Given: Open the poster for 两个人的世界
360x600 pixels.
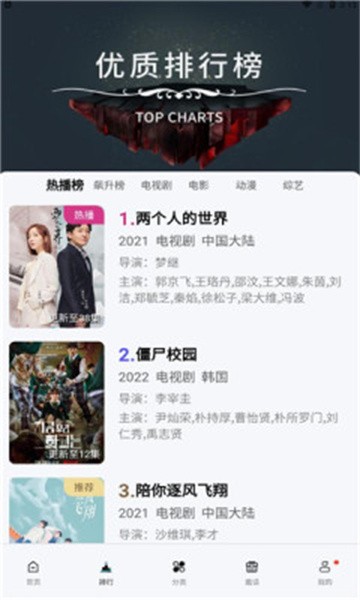Looking at the screenshot, I should 57,266.
